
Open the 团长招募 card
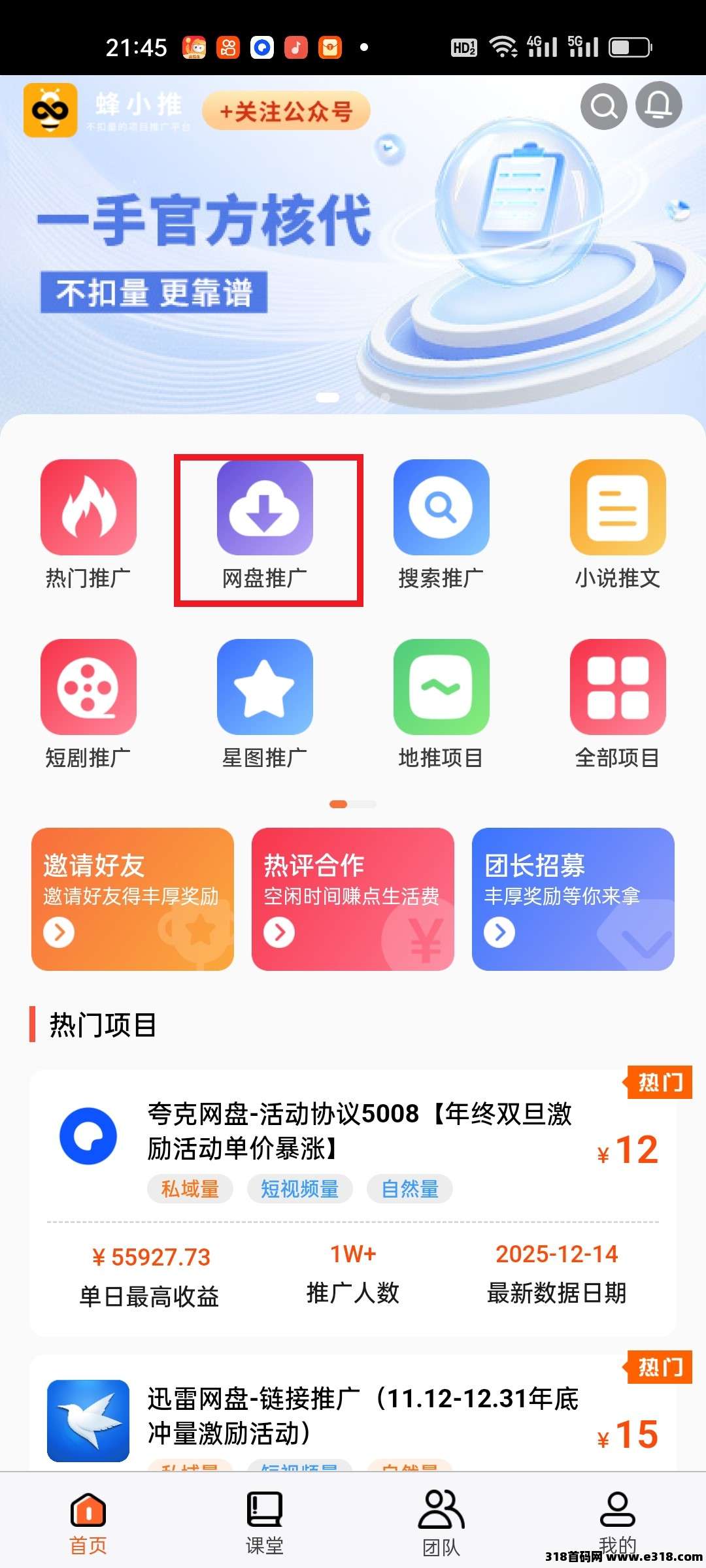[x=573, y=898]
